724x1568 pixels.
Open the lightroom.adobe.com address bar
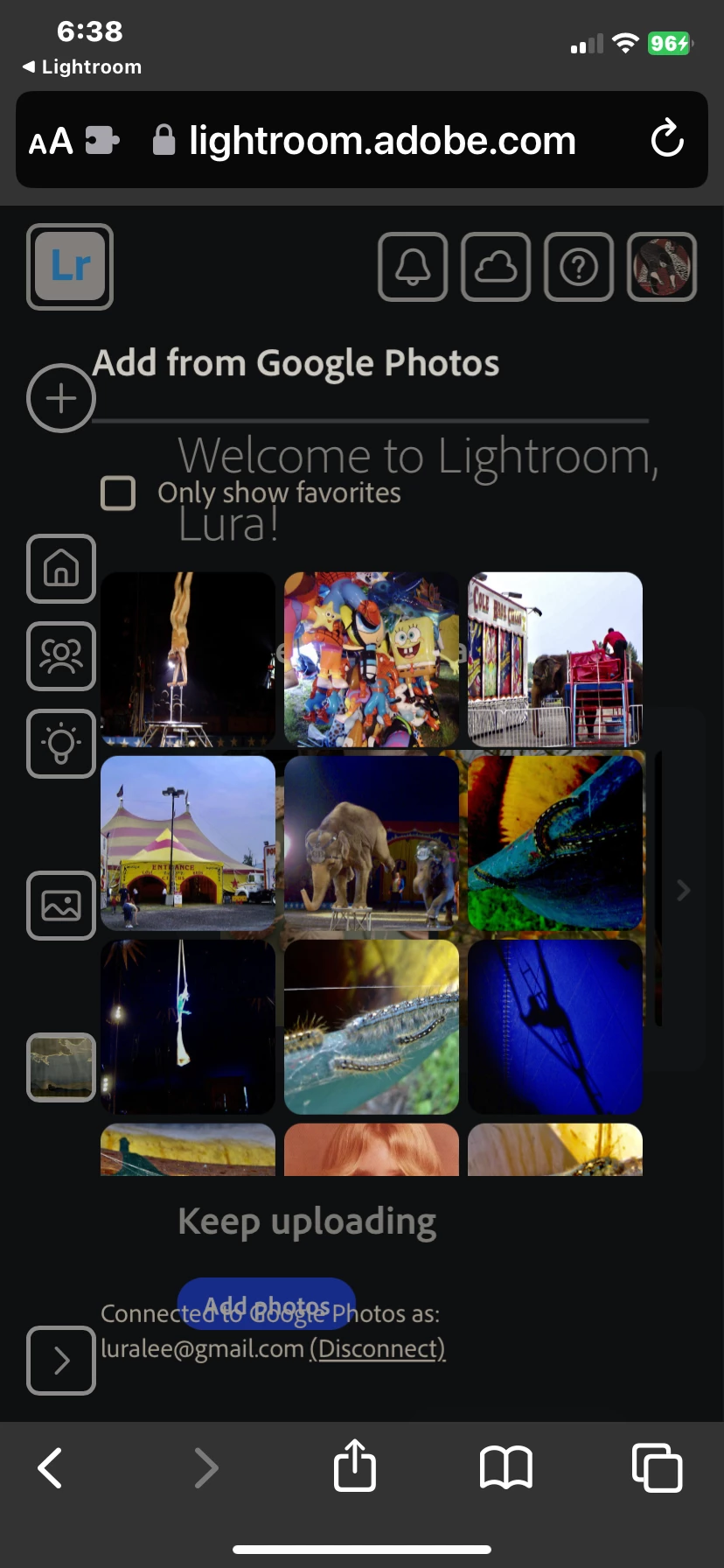[x=381, y=140]
